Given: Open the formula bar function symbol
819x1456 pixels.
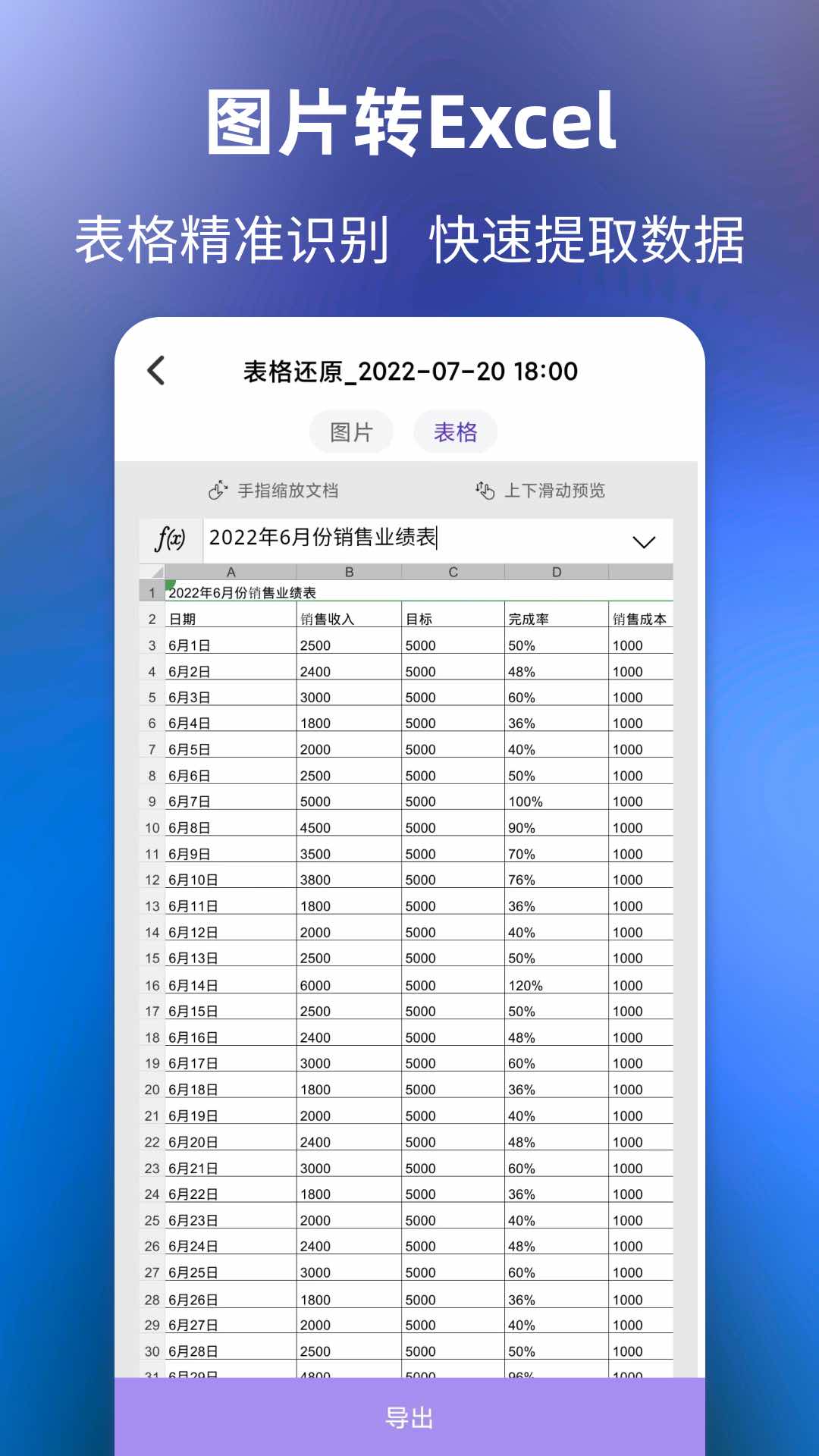Looking at the screenshot, I should 170,540.
